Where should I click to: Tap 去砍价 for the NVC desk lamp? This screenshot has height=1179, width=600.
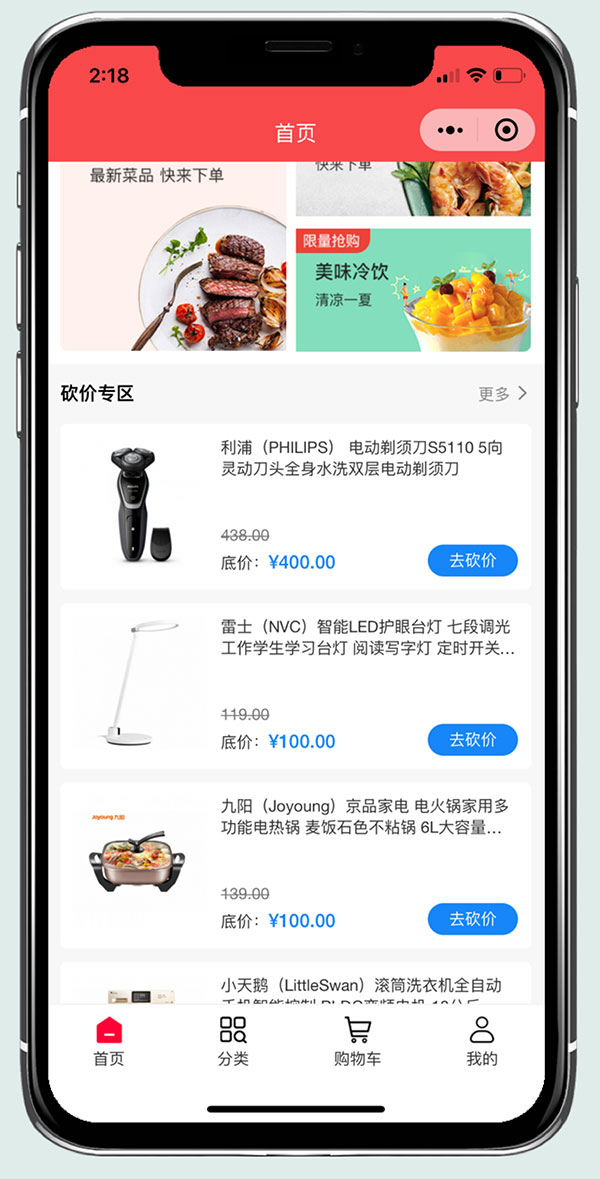(473, 740)
